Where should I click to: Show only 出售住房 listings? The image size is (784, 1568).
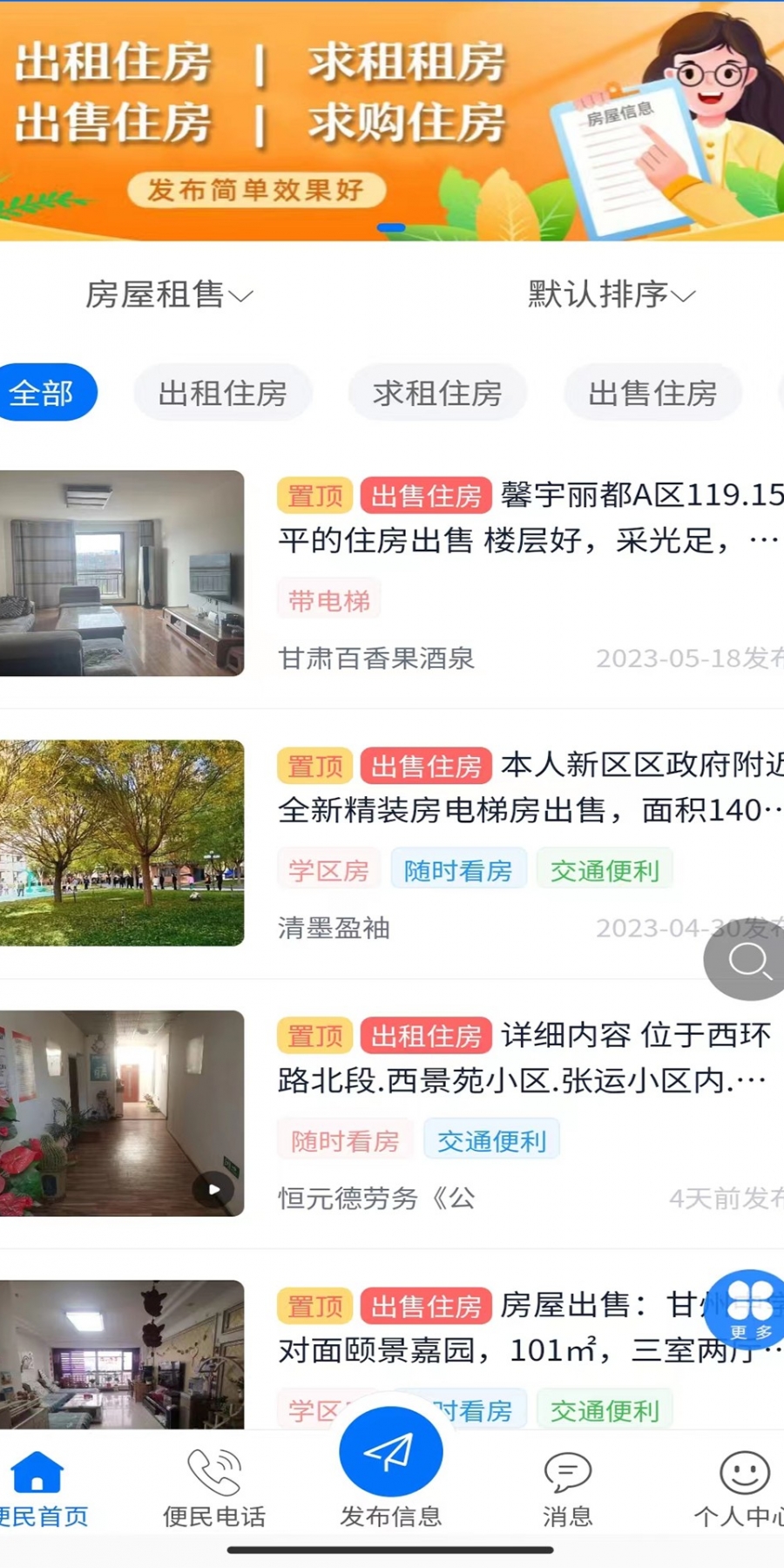pos(652,393)
